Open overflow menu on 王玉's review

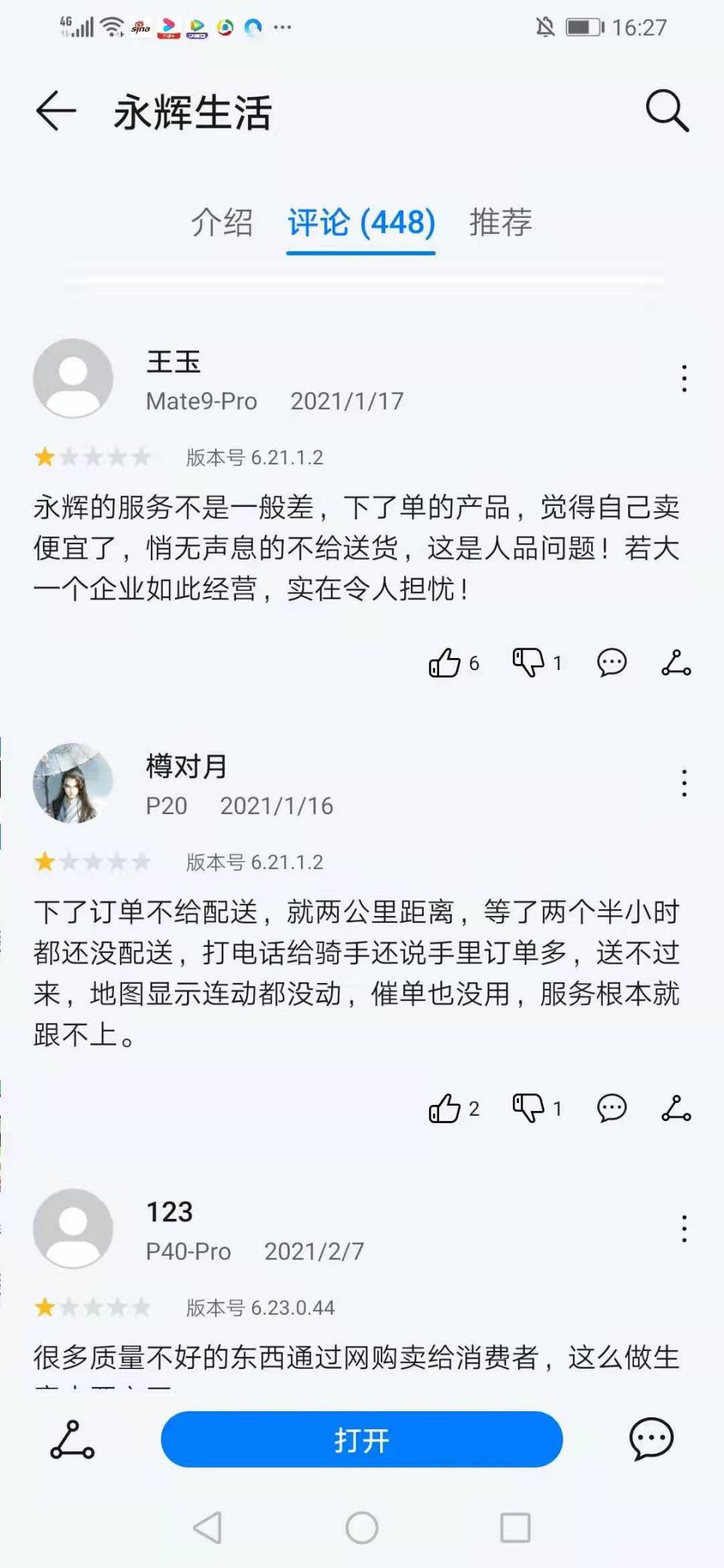(x=684, y=378)
